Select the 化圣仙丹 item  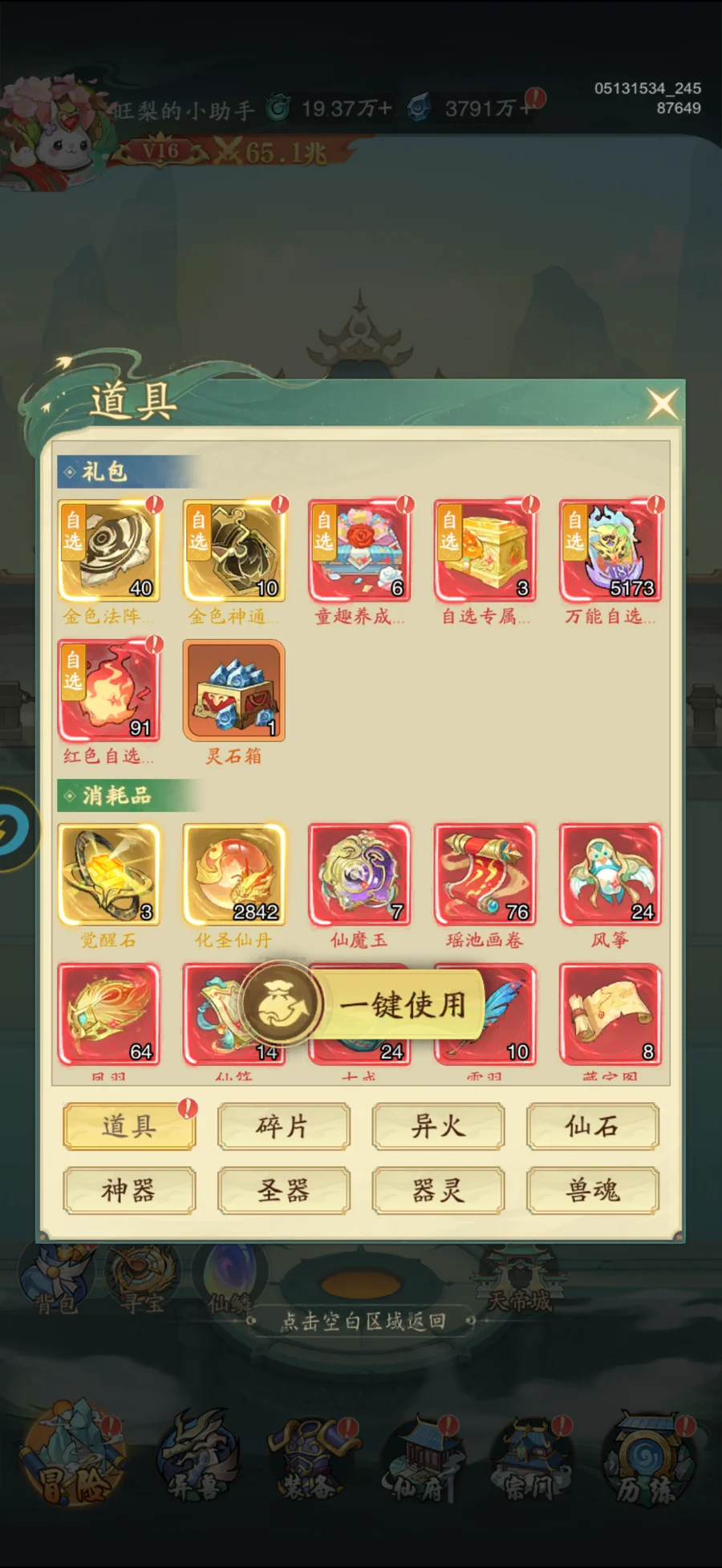coord(234,875)
